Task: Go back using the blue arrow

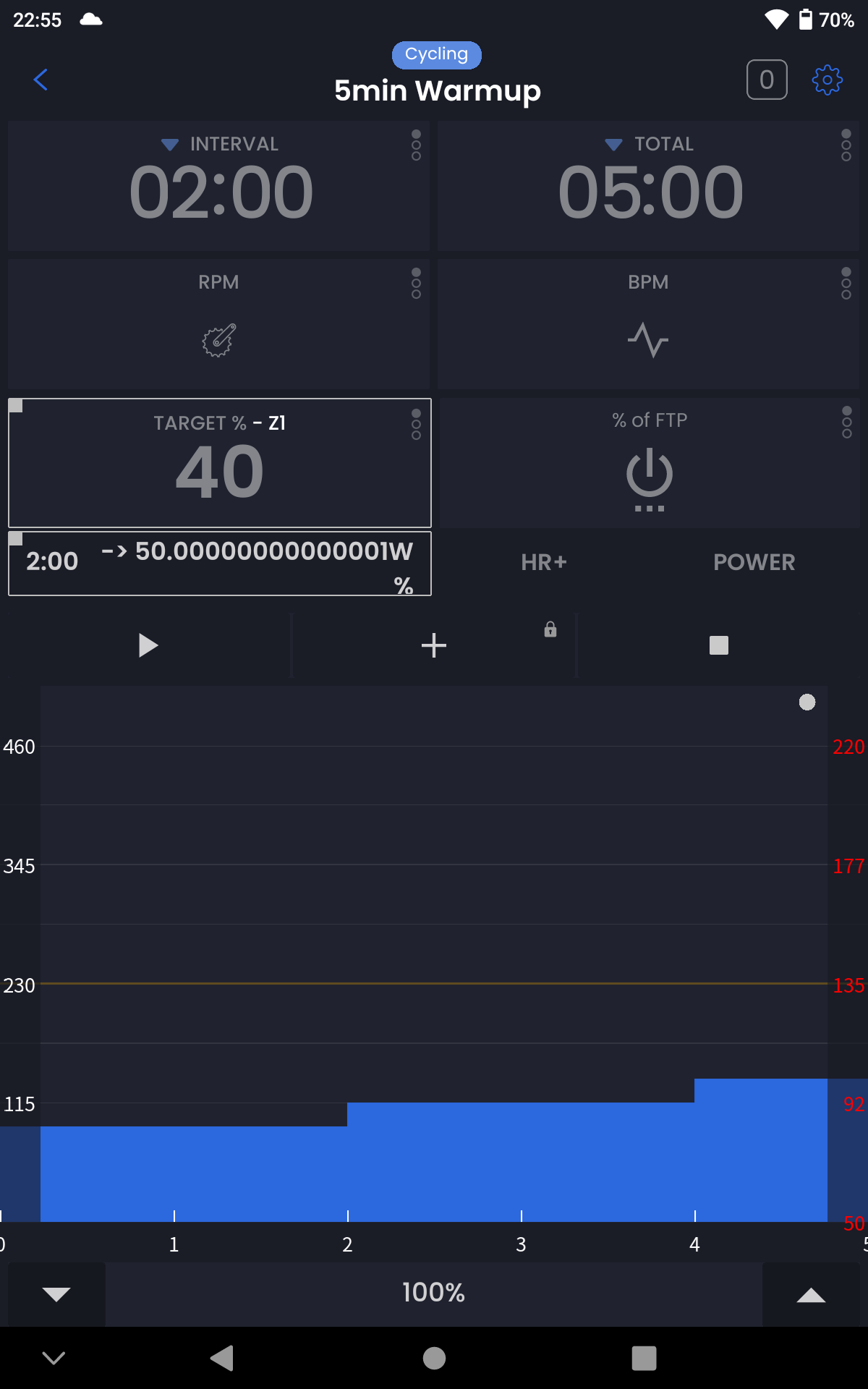Action: coord(41,80)
